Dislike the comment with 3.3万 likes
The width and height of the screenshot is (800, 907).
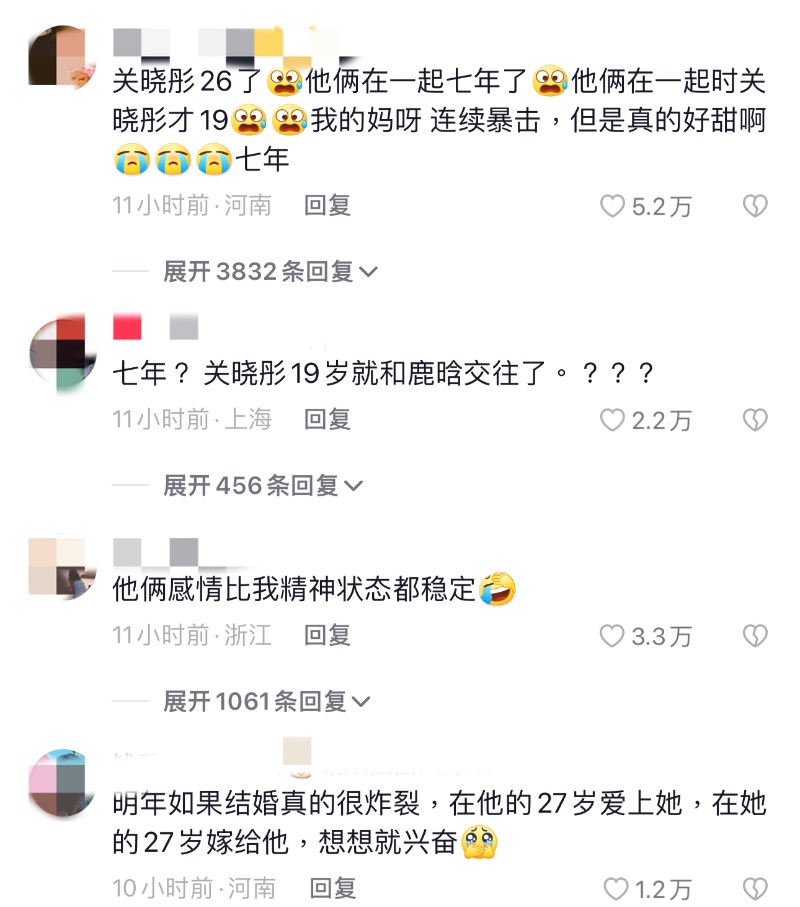754,636
